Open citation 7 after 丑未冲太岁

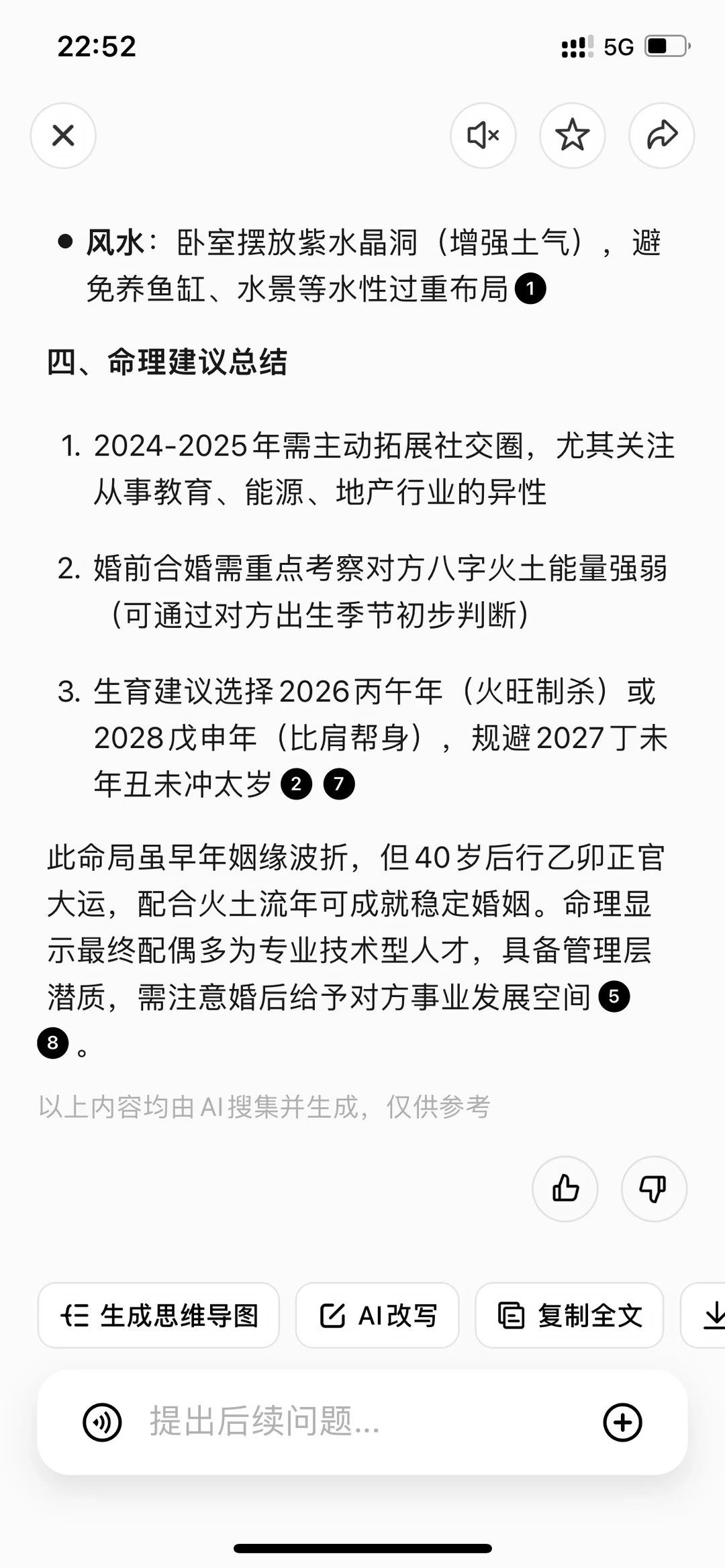(x=339, y=784)
